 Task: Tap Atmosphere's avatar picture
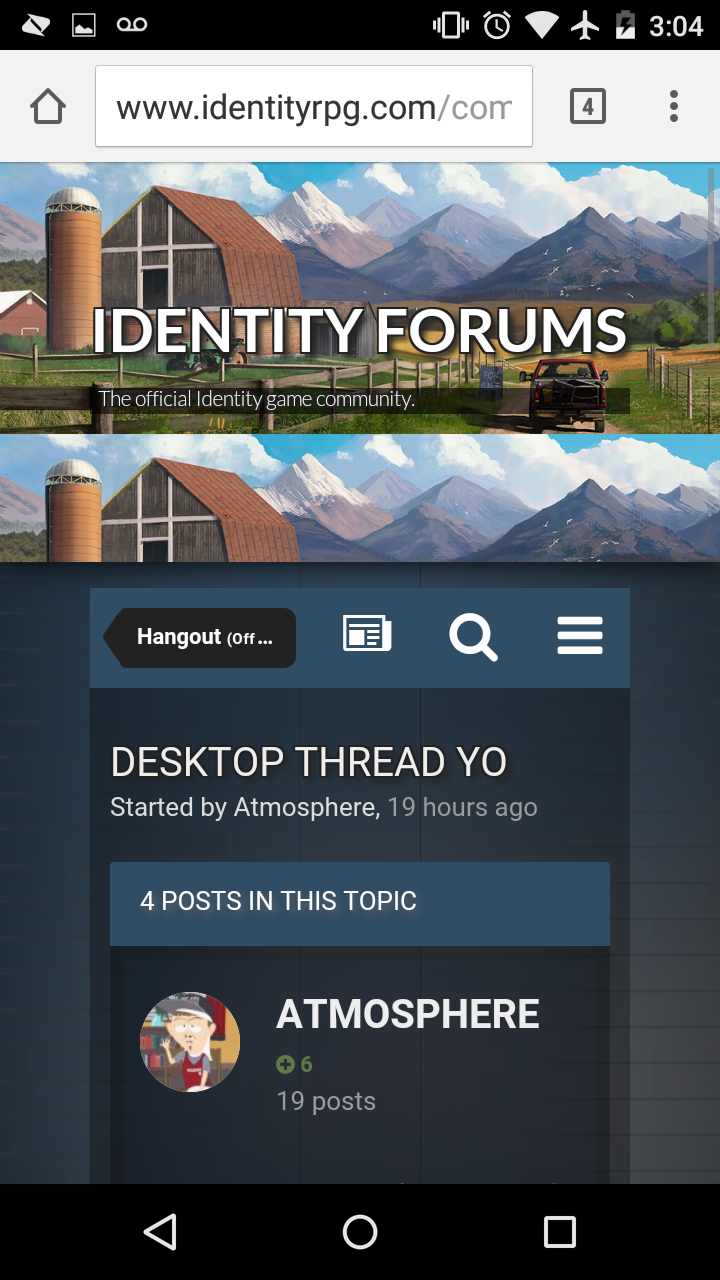coord(190,1042)
